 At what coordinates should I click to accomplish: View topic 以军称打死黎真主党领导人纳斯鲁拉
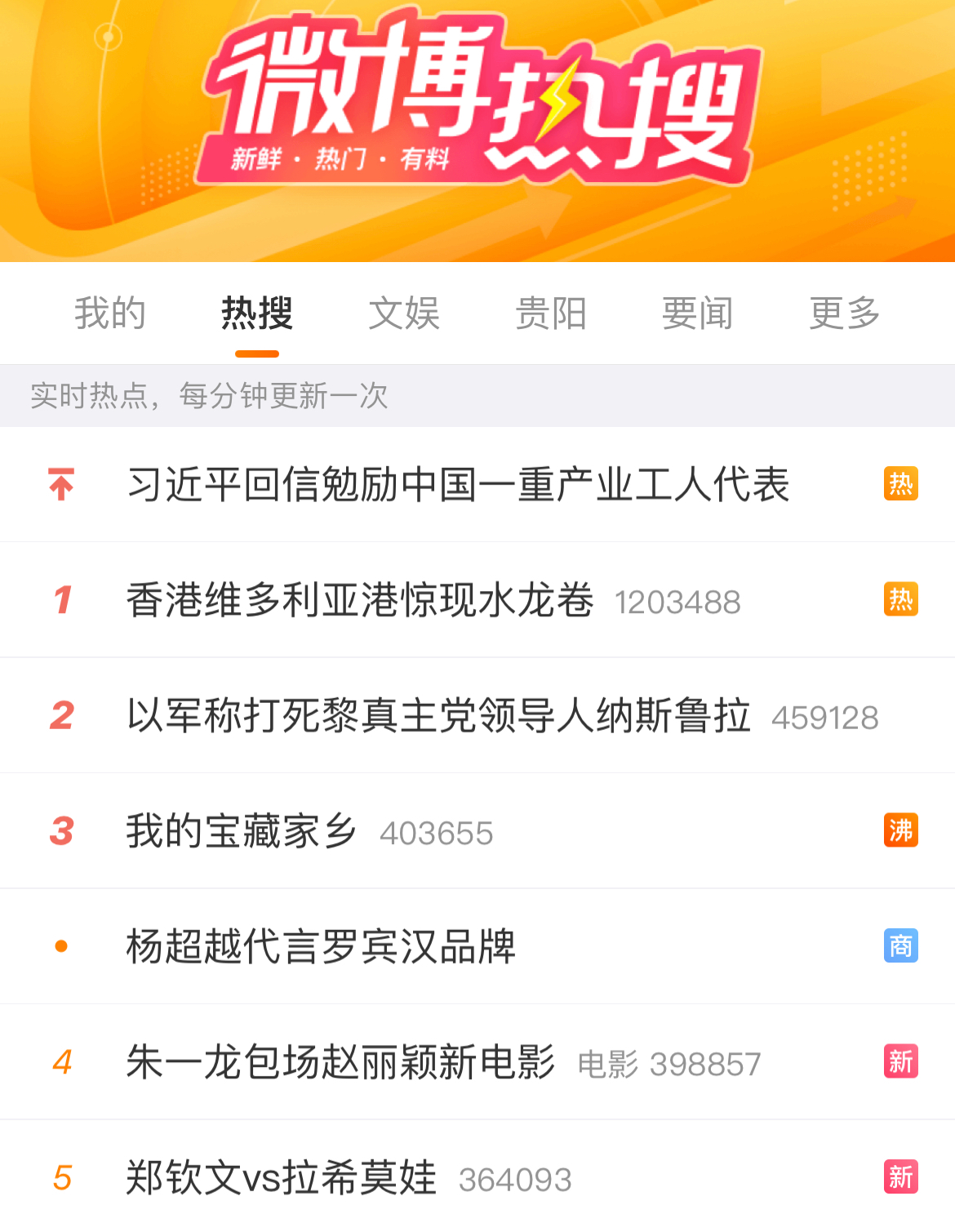click(438, 716)
